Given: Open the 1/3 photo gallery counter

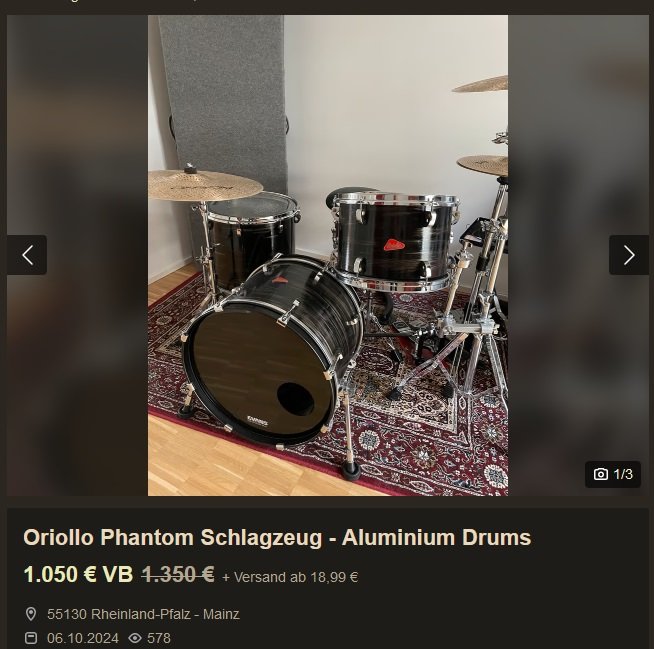Looking at the screenshot, I should 612,474.
